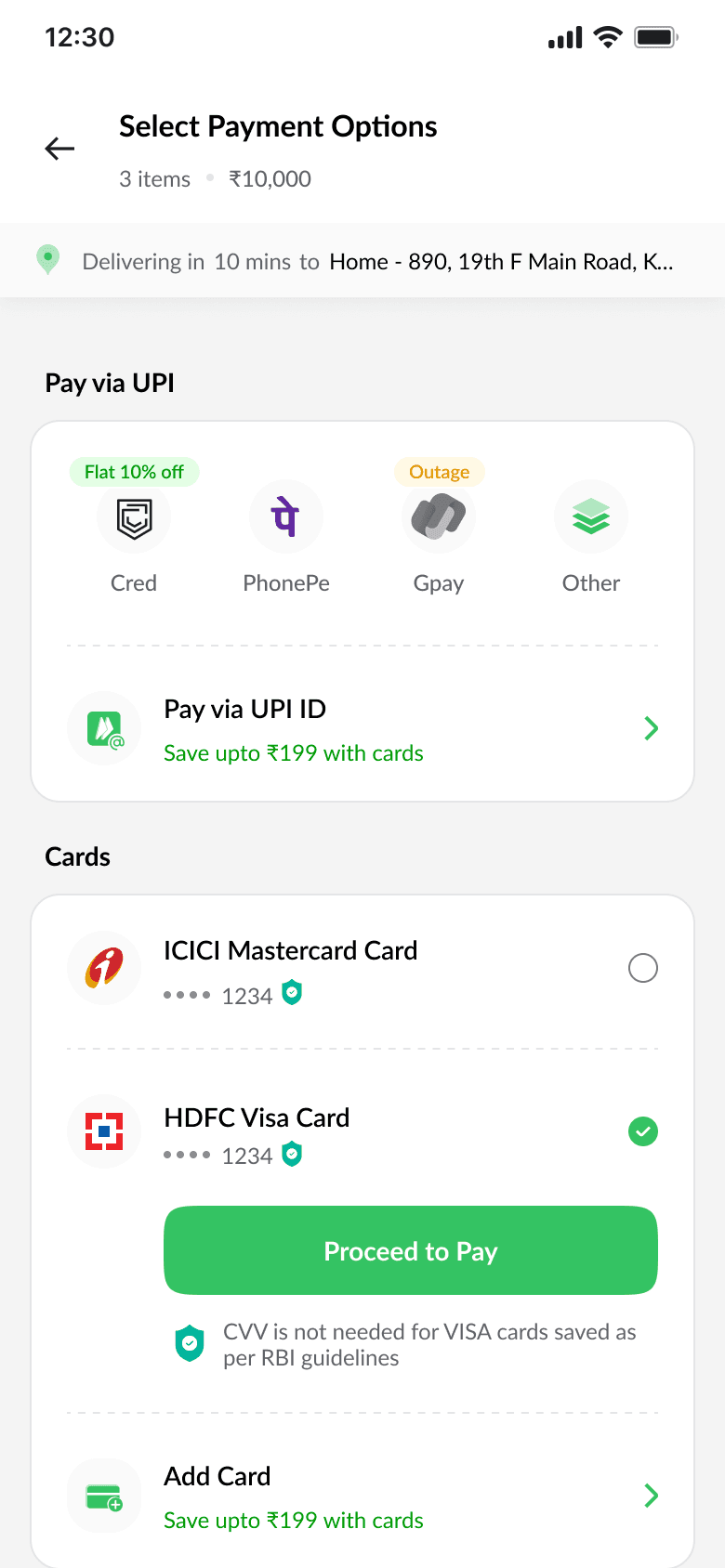Image resolution: width=725 pixels, height=1568 pixels.
Task: Deselect the HDFC Visa Card checkmark
Action: tap(642, 1131)
